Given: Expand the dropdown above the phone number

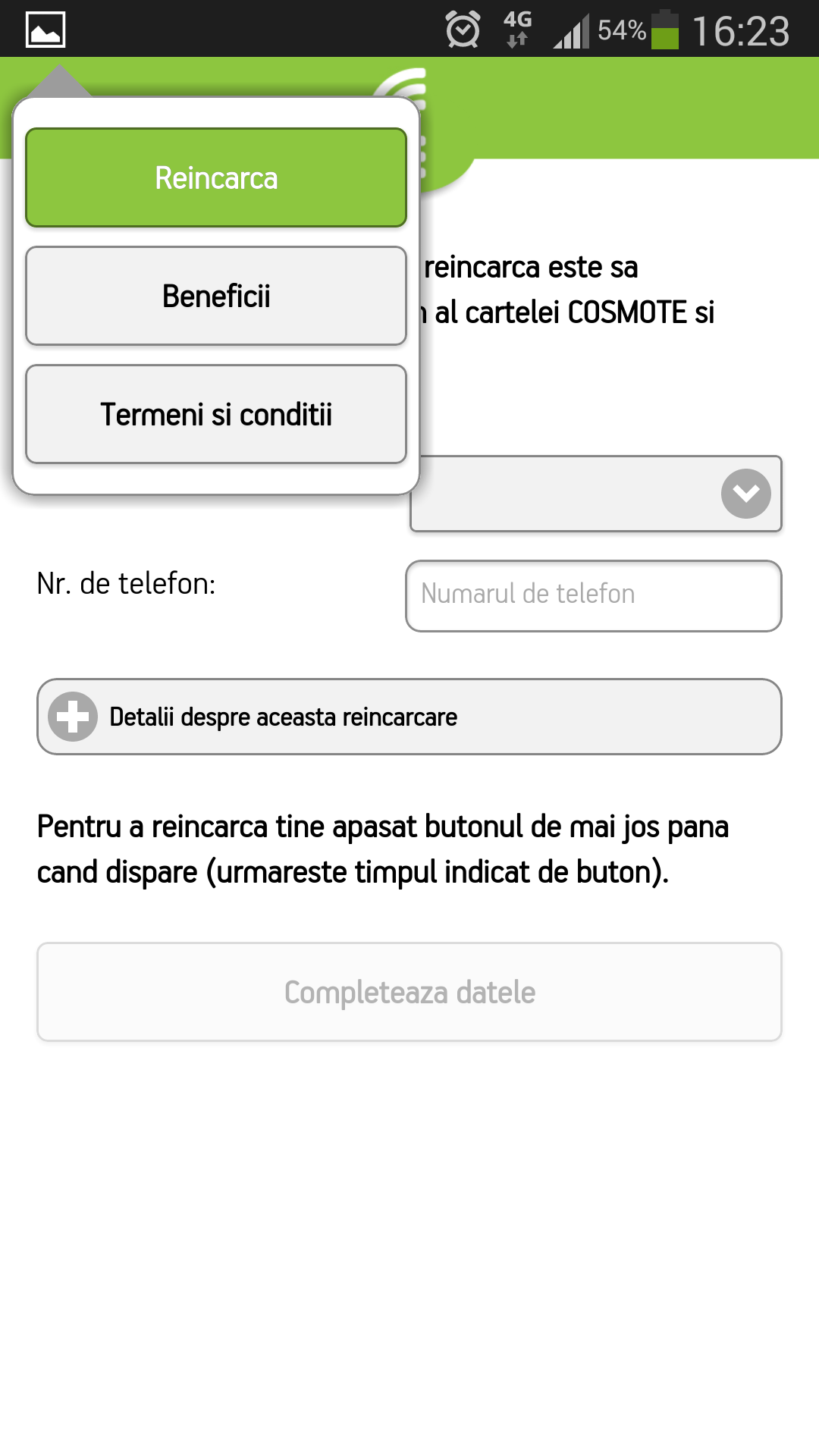Looking at the screenshot, I should [x=745, y=494].
